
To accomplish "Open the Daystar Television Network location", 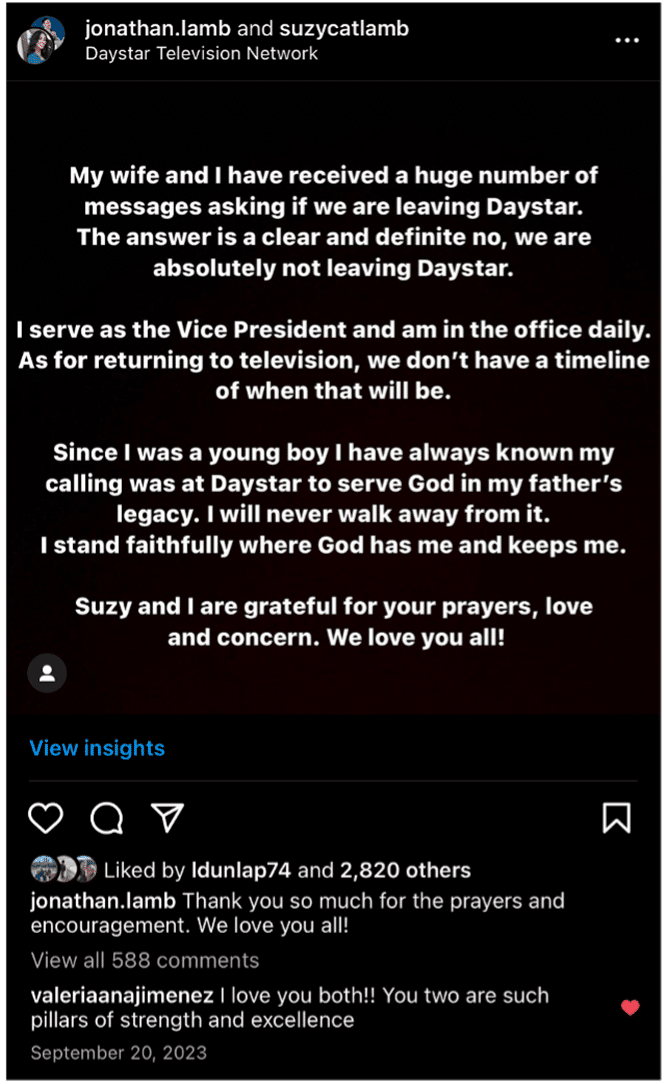I will coord(201,54).
